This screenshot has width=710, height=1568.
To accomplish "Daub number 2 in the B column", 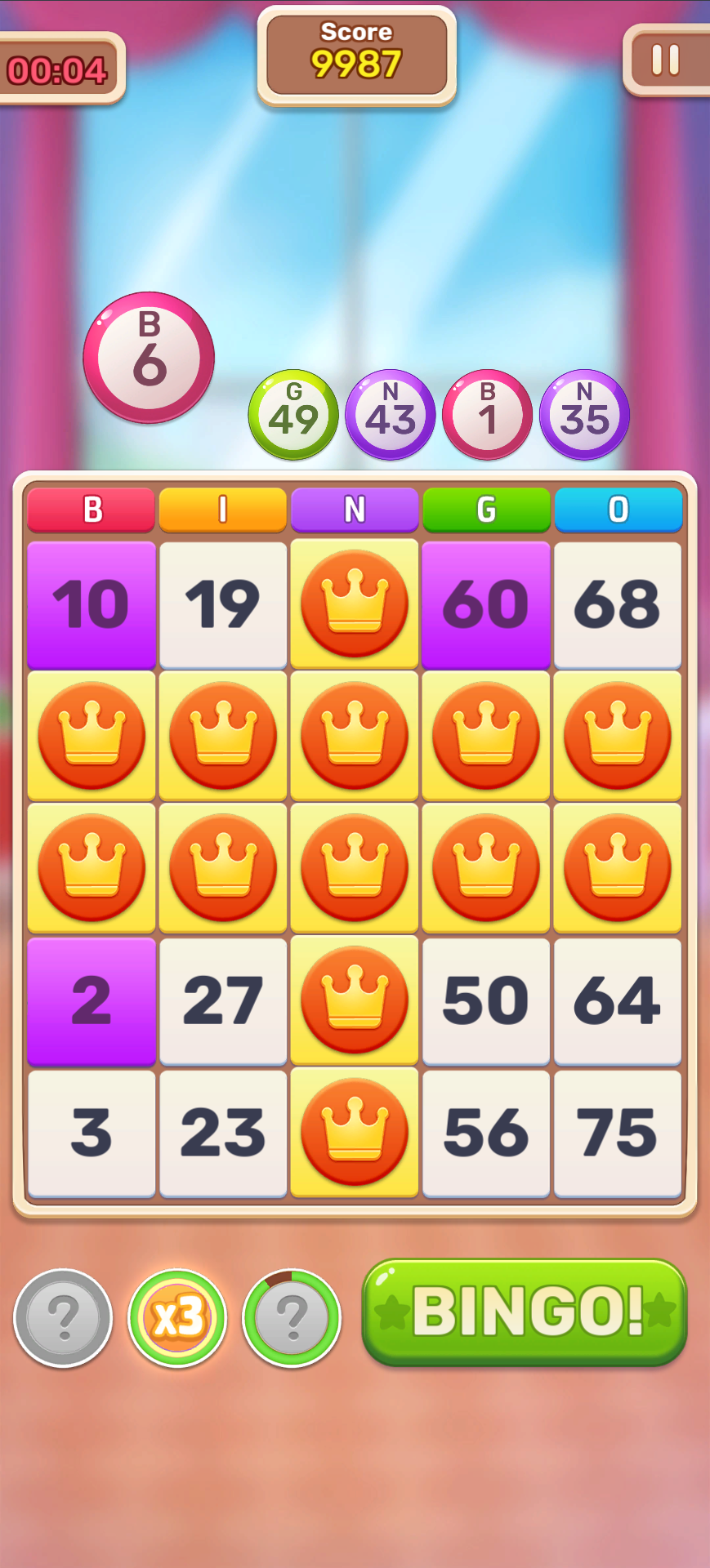I will click(92, 1001).
